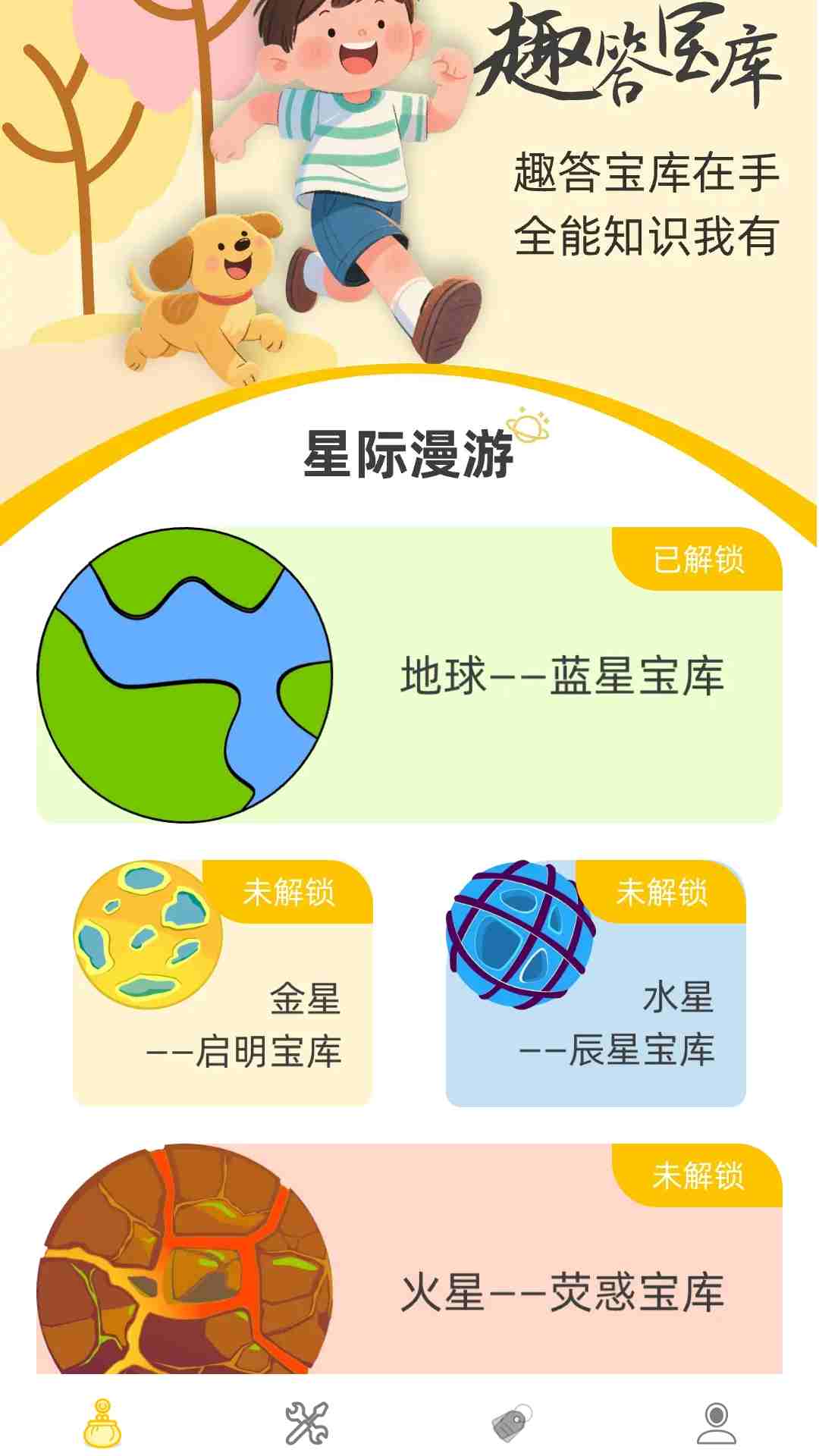Open the tools tab with wrench icon
The height and width of the screenshot is (1456, 819).
tap(307, 1423)
